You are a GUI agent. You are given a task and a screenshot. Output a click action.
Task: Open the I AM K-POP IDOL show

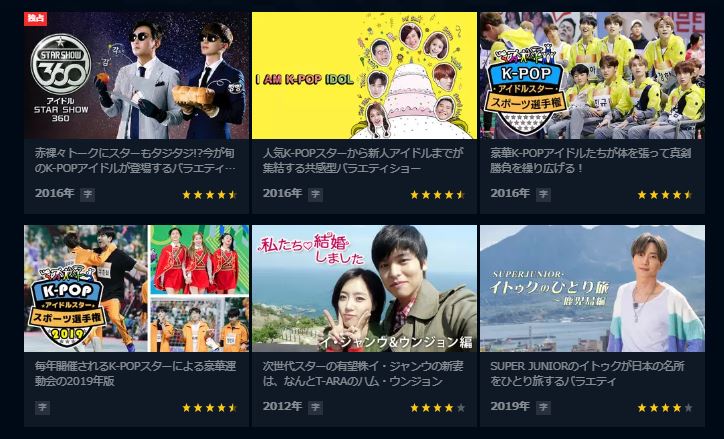tap(364, 76)
